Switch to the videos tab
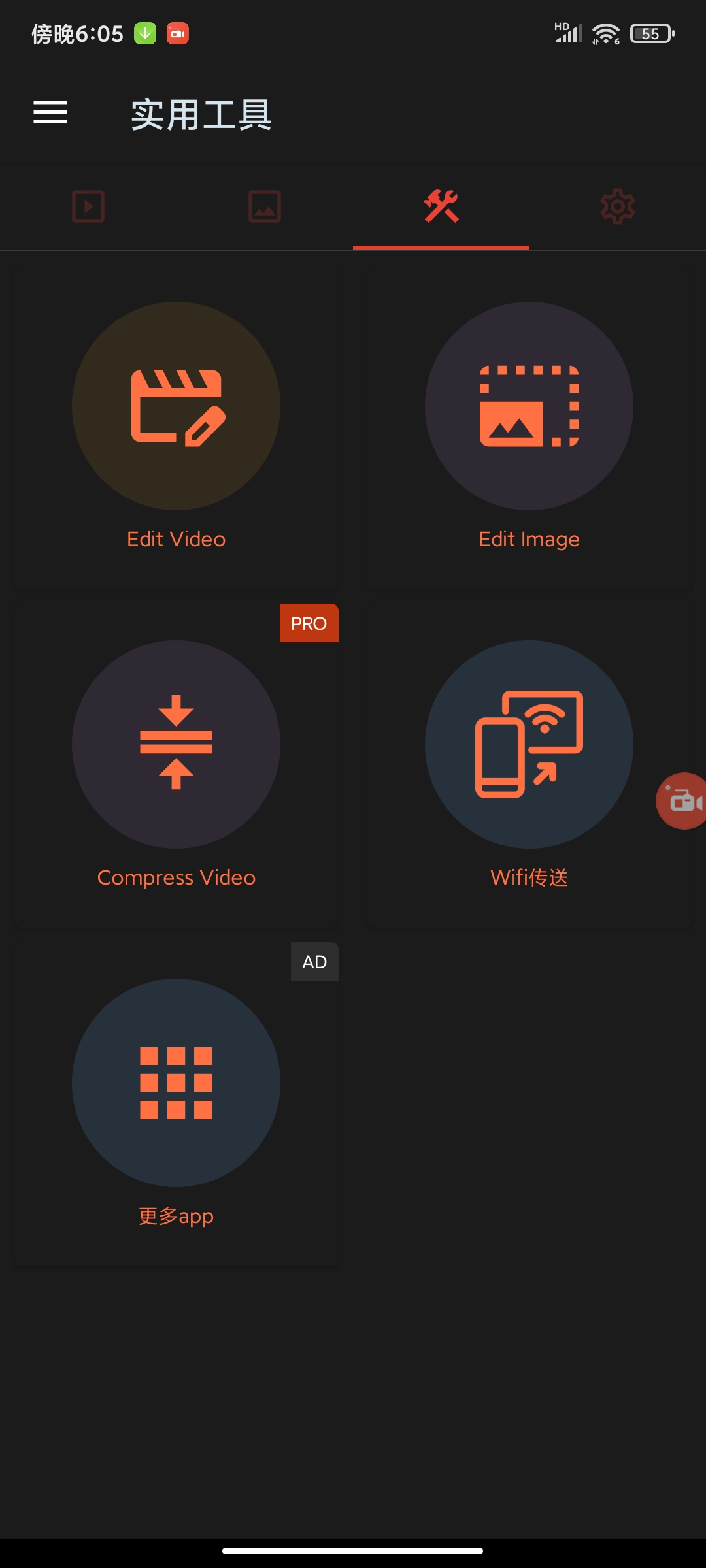The width and height of the screenshot is (706, 1568). 88,206
